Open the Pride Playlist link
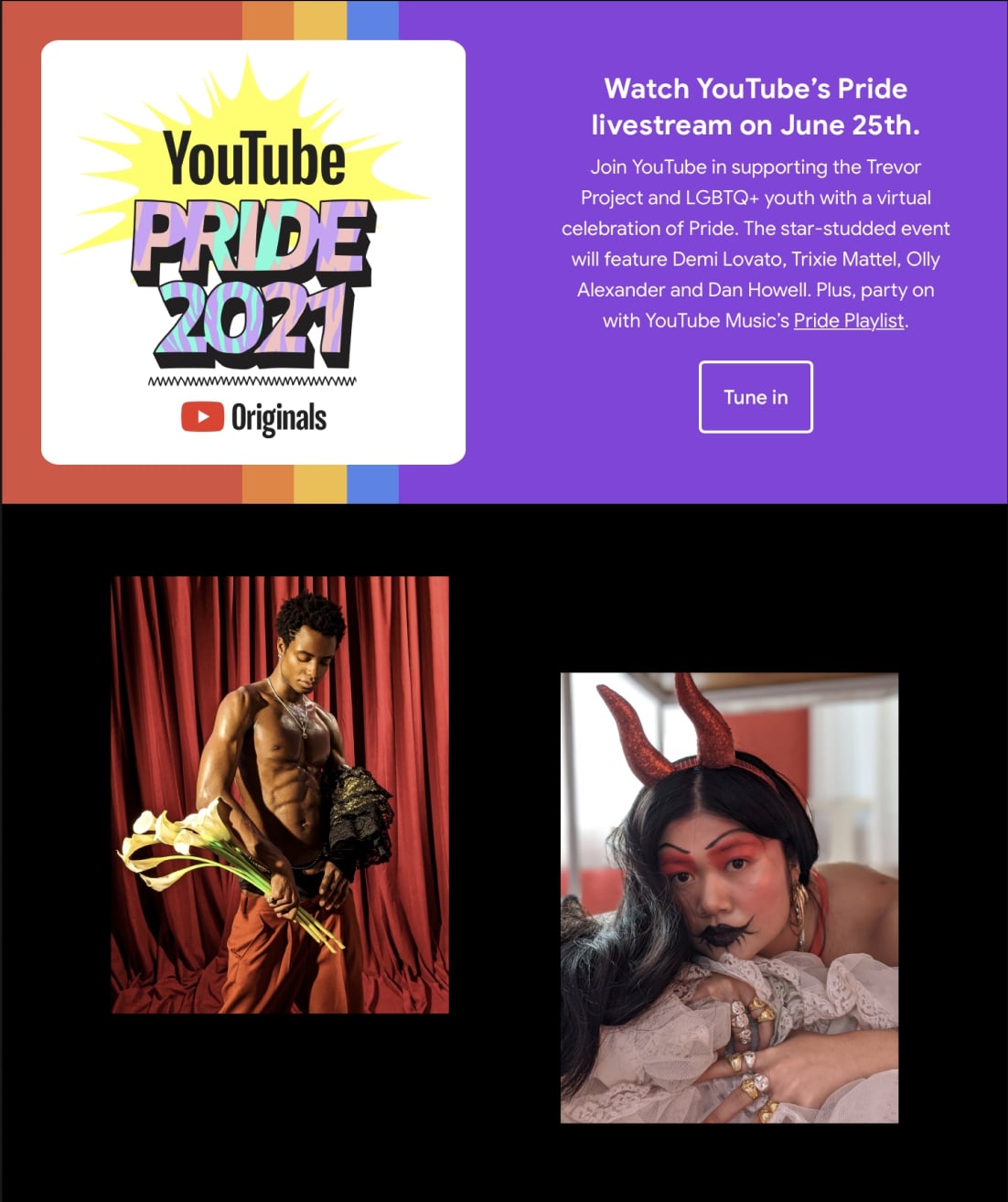This screenshot has width=1008, height=1202. point(848,321)
